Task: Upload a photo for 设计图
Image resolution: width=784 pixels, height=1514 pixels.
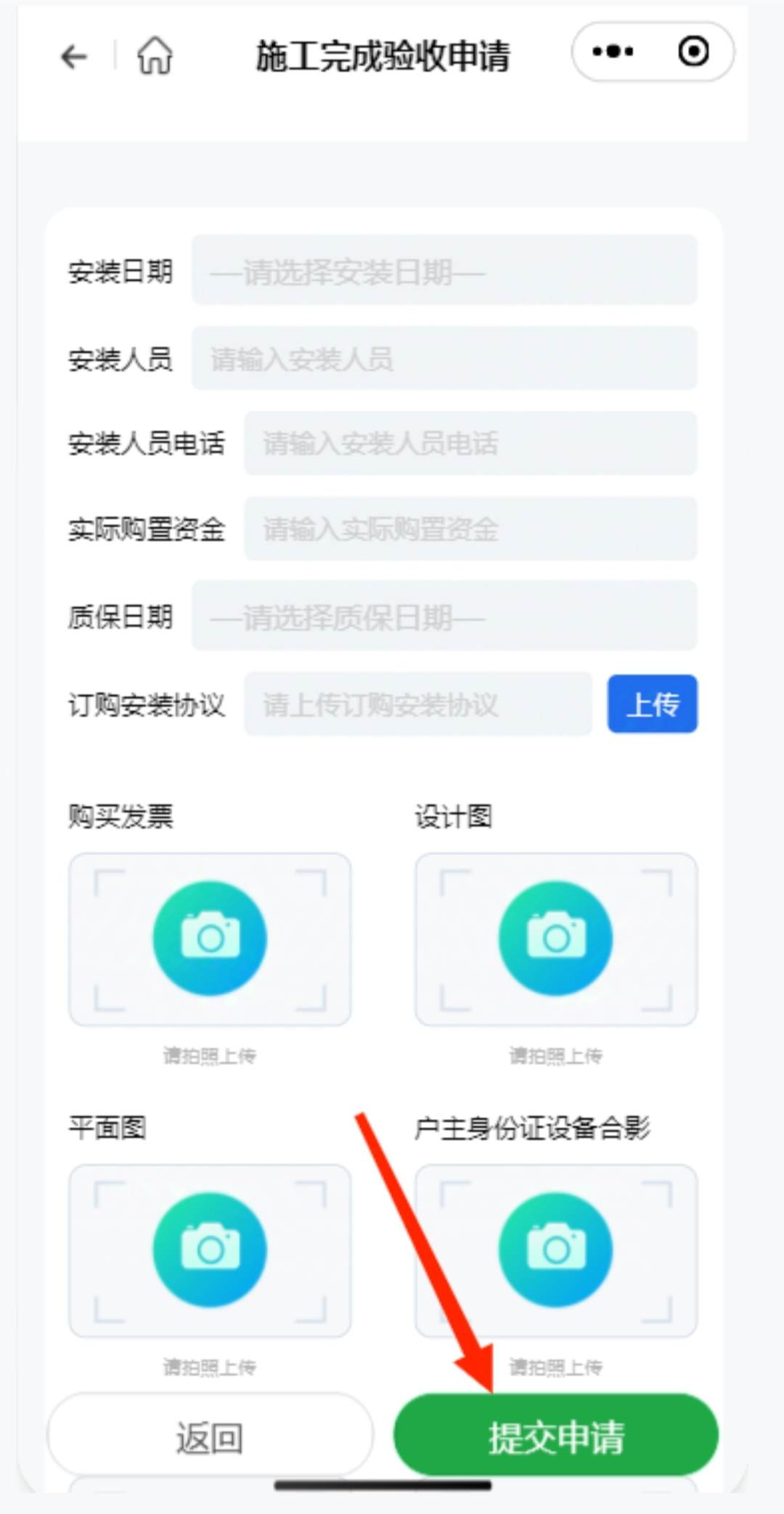Action: 555,938
